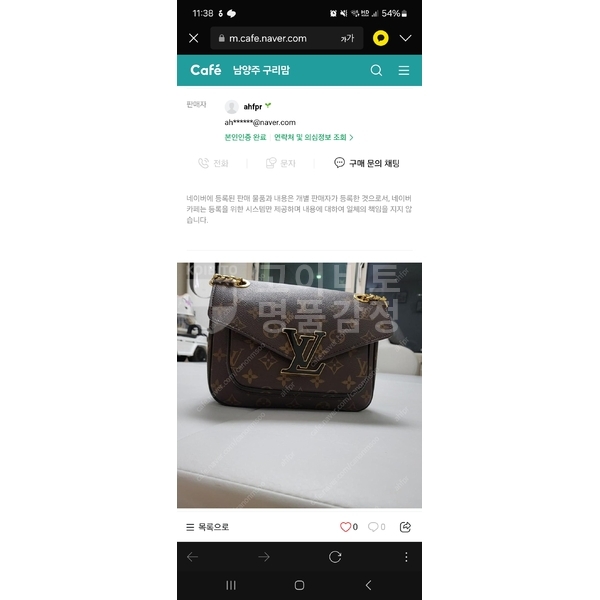Open the comments on this post
The width and height of the screenshot is (600, 600).
(x=376, y=527)
